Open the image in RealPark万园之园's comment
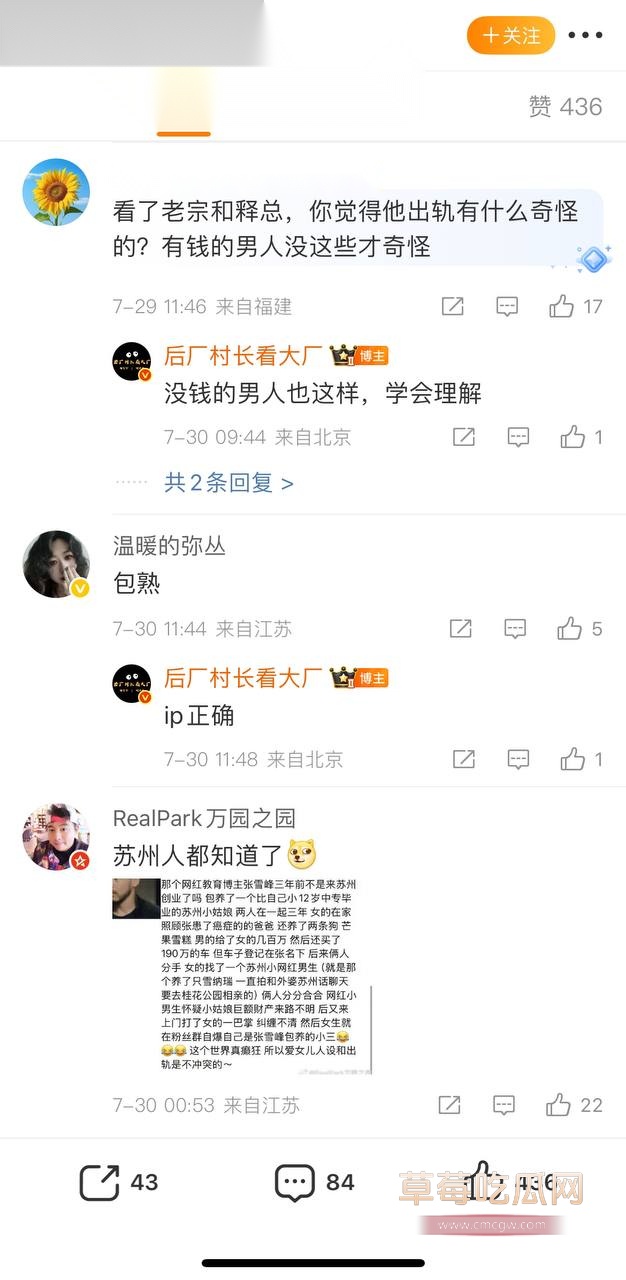The image size is (626, 1280). point(266,976)
